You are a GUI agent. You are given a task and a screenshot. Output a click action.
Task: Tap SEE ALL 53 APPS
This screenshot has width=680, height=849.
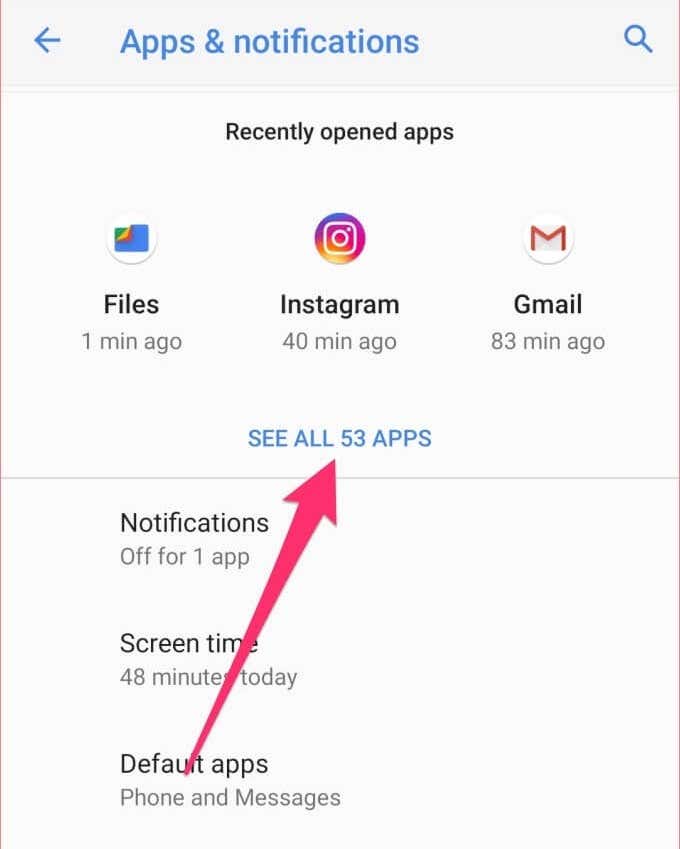point(339,438)
